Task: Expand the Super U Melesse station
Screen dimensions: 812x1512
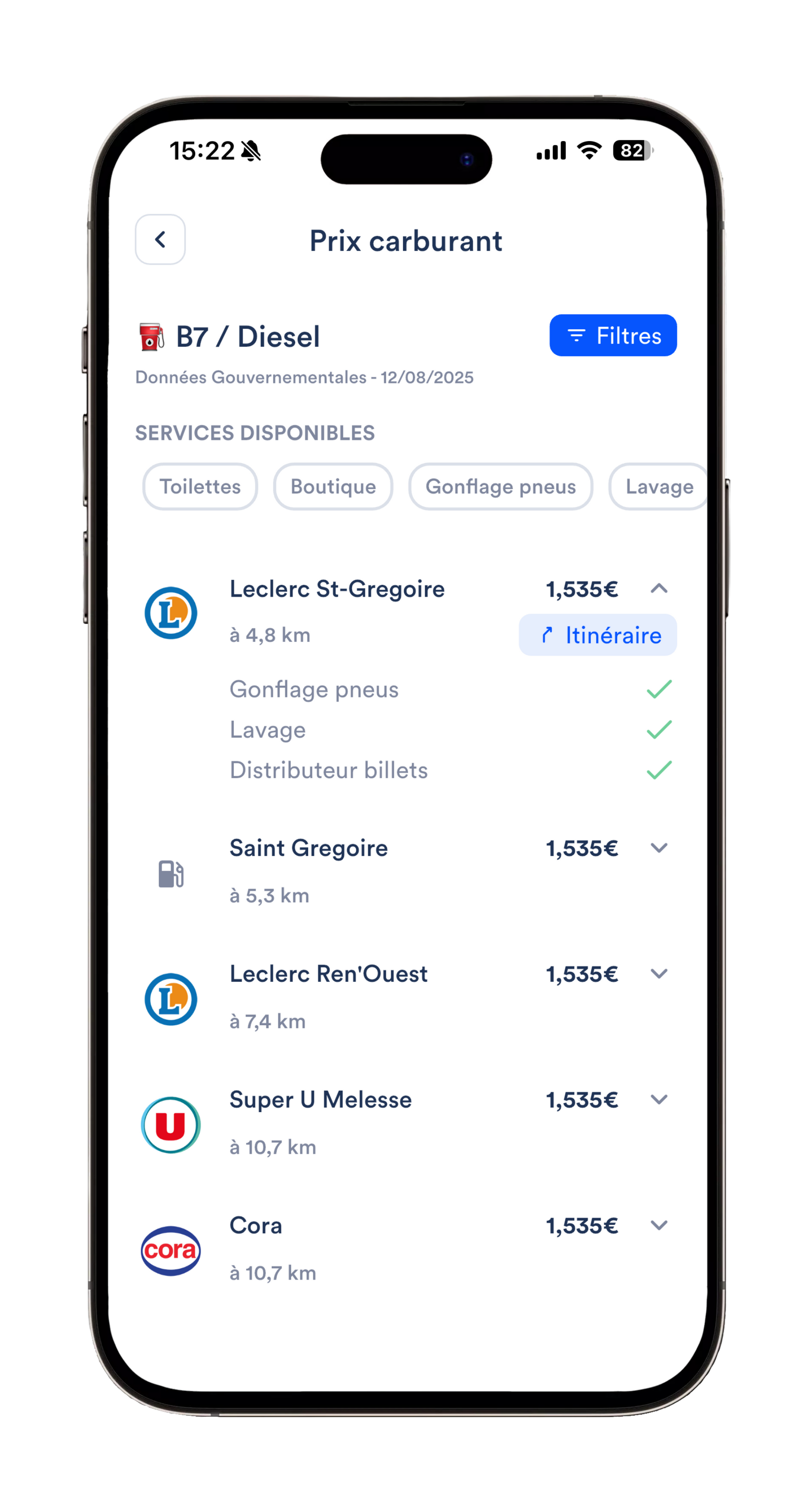Action: pos(659,1099)
